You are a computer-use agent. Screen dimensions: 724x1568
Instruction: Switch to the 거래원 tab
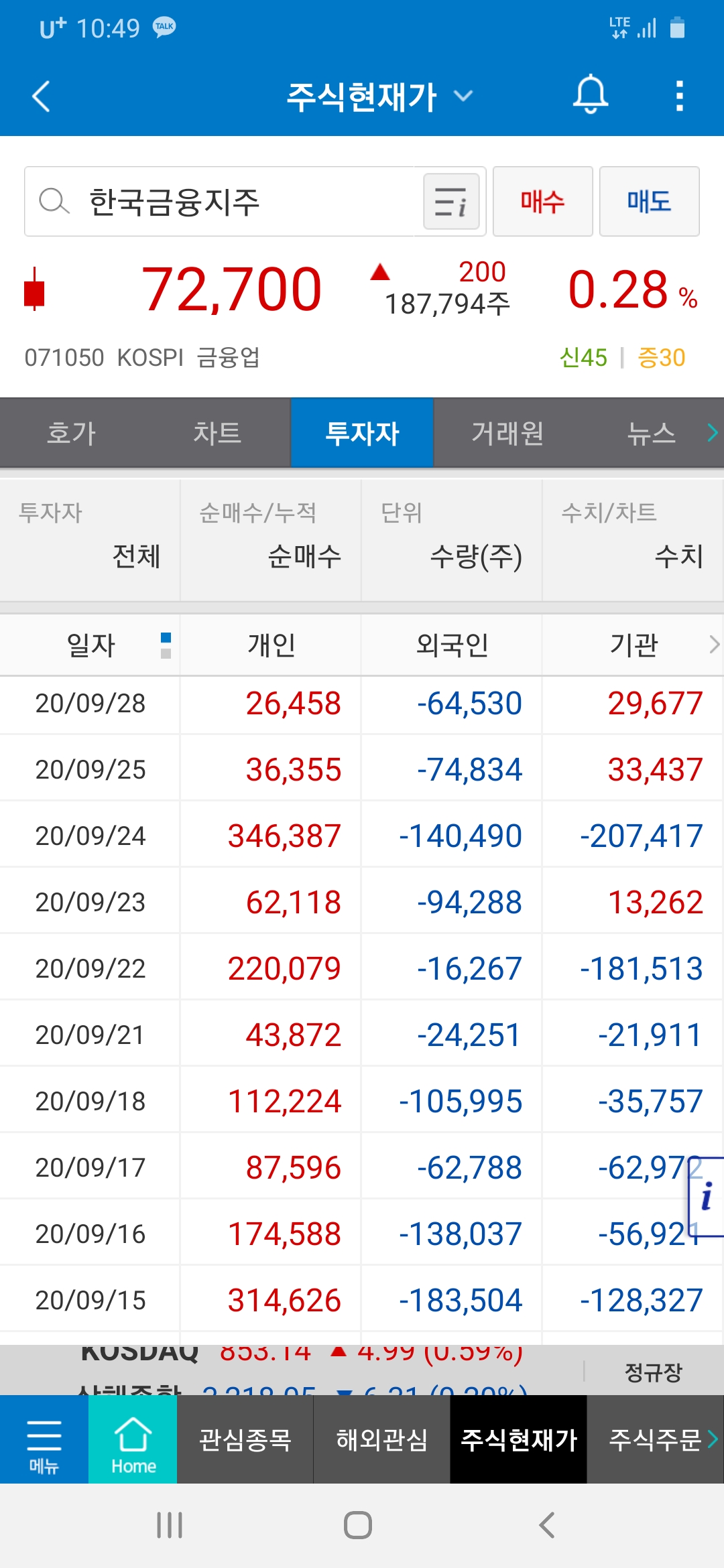coord(507,433)
